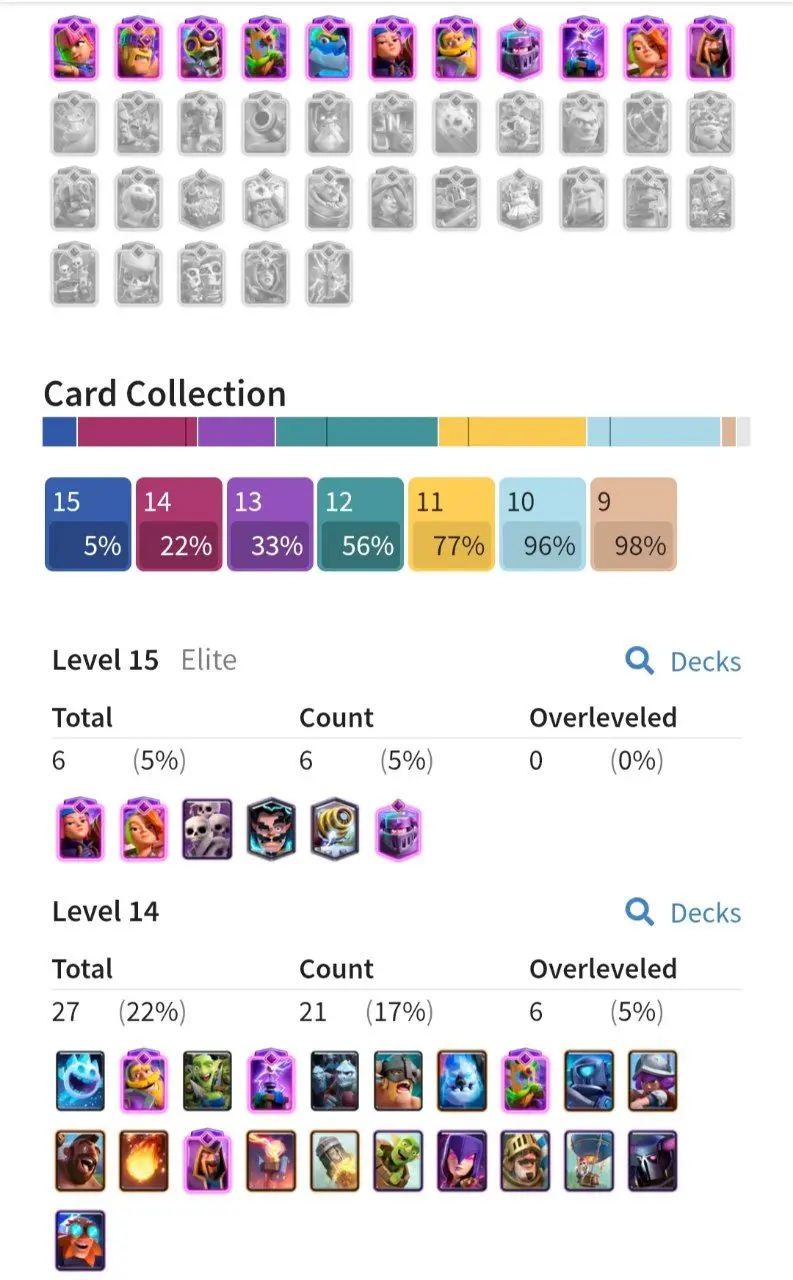Select the level 12 collection chip
Viewport: 793px width, 1280px height.
click(361, 524)
